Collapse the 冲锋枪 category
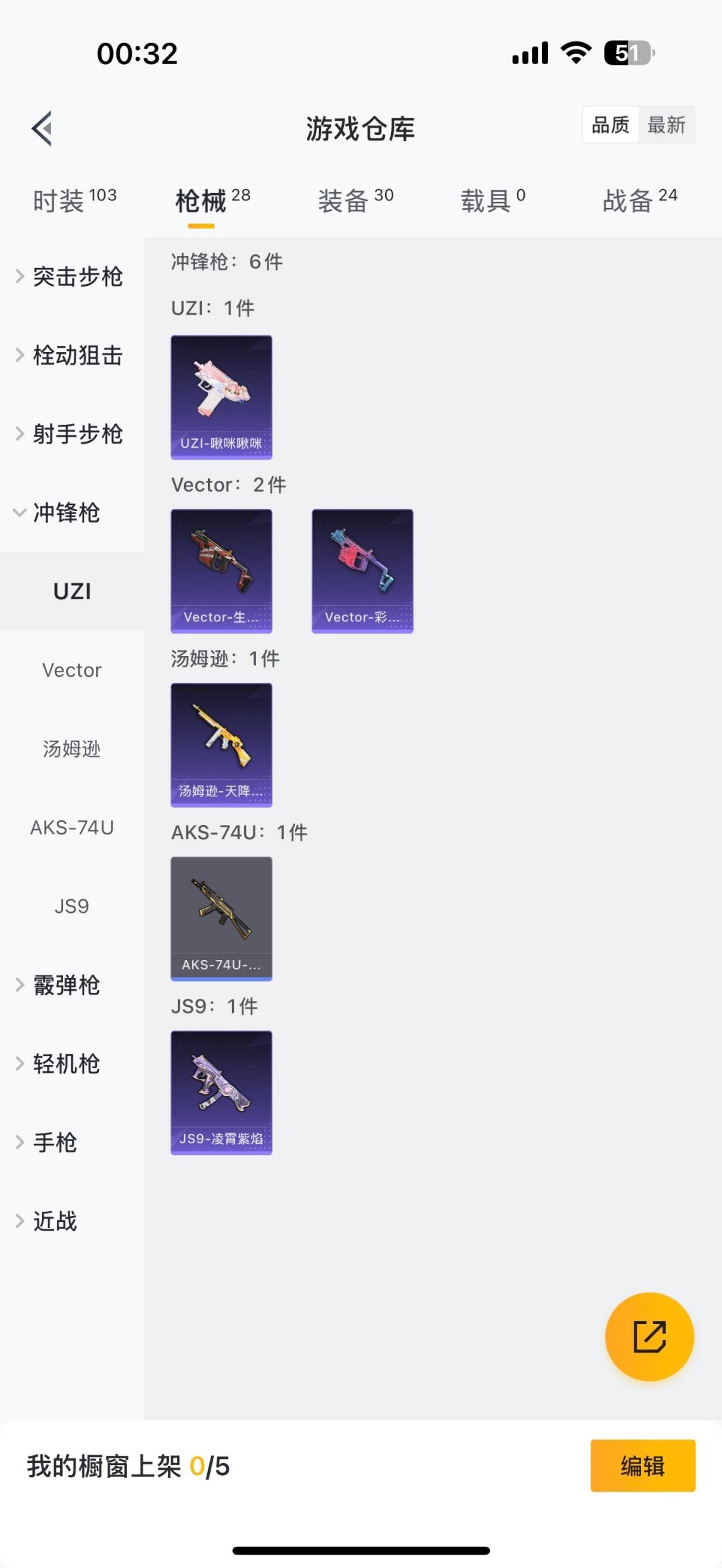 (60, 513)
